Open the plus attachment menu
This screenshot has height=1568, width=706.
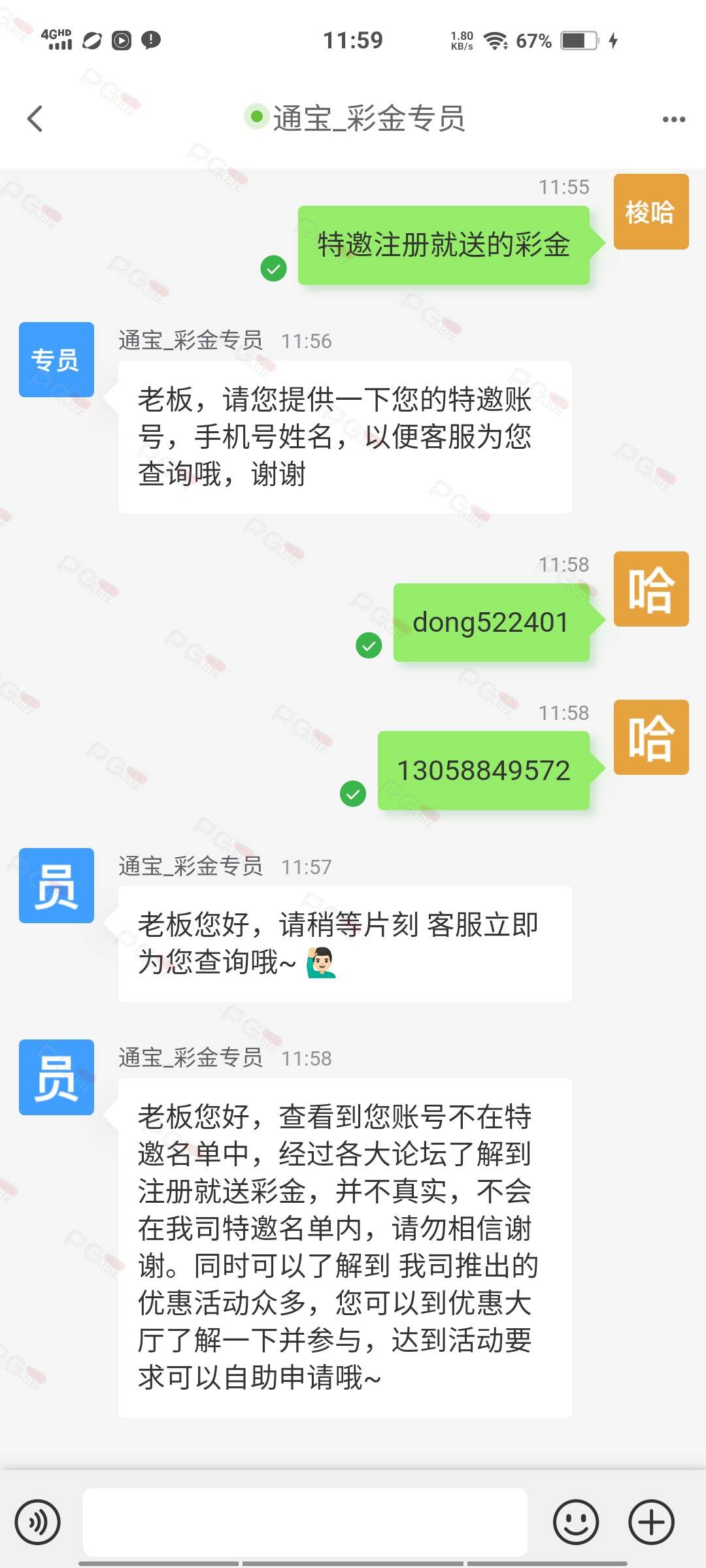tap(651, 1522)
